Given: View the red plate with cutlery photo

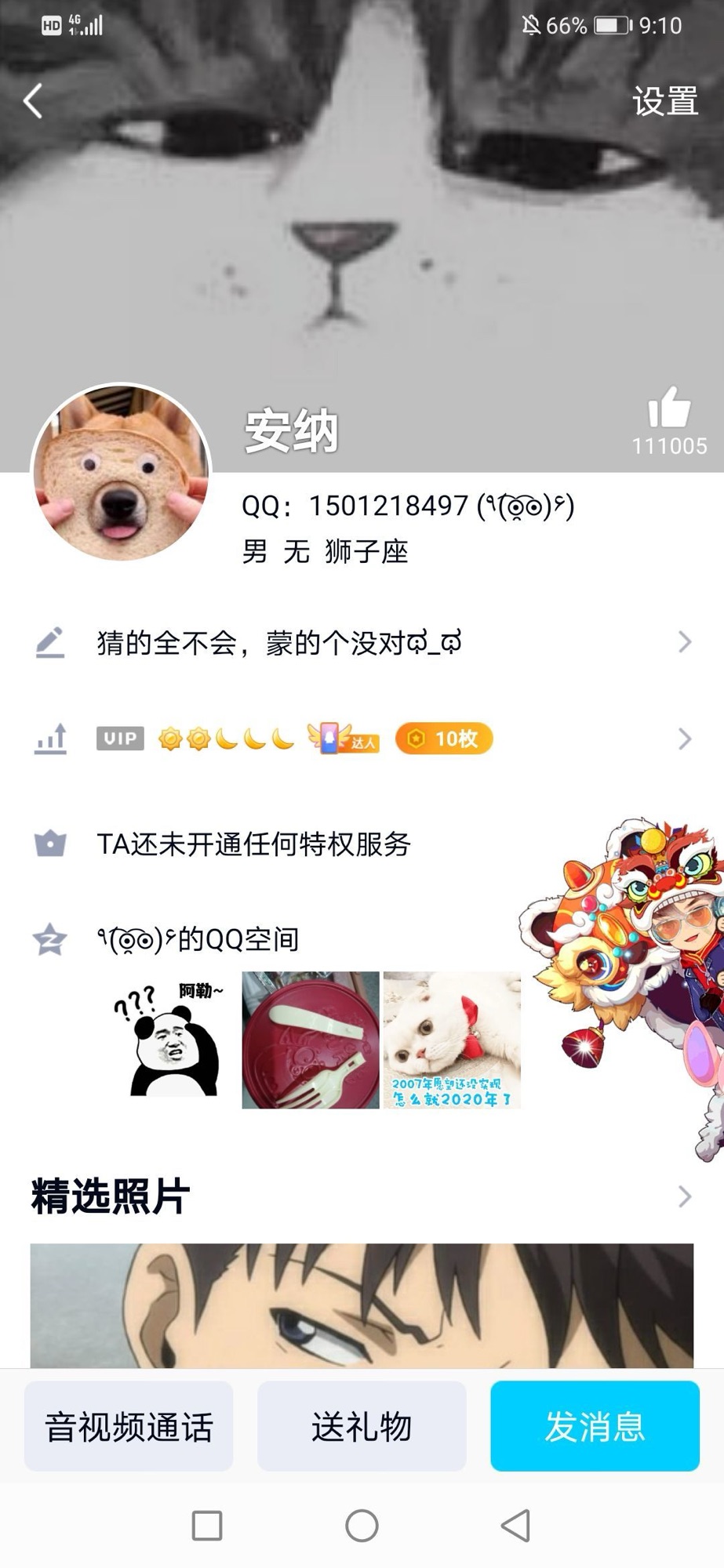Looking at the screenshot, I should pyautogui.click(x=311, y=1040).
